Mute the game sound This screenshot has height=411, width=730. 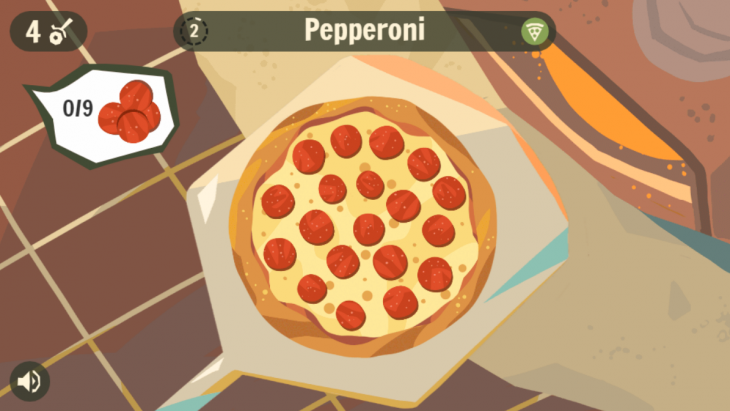29,381
